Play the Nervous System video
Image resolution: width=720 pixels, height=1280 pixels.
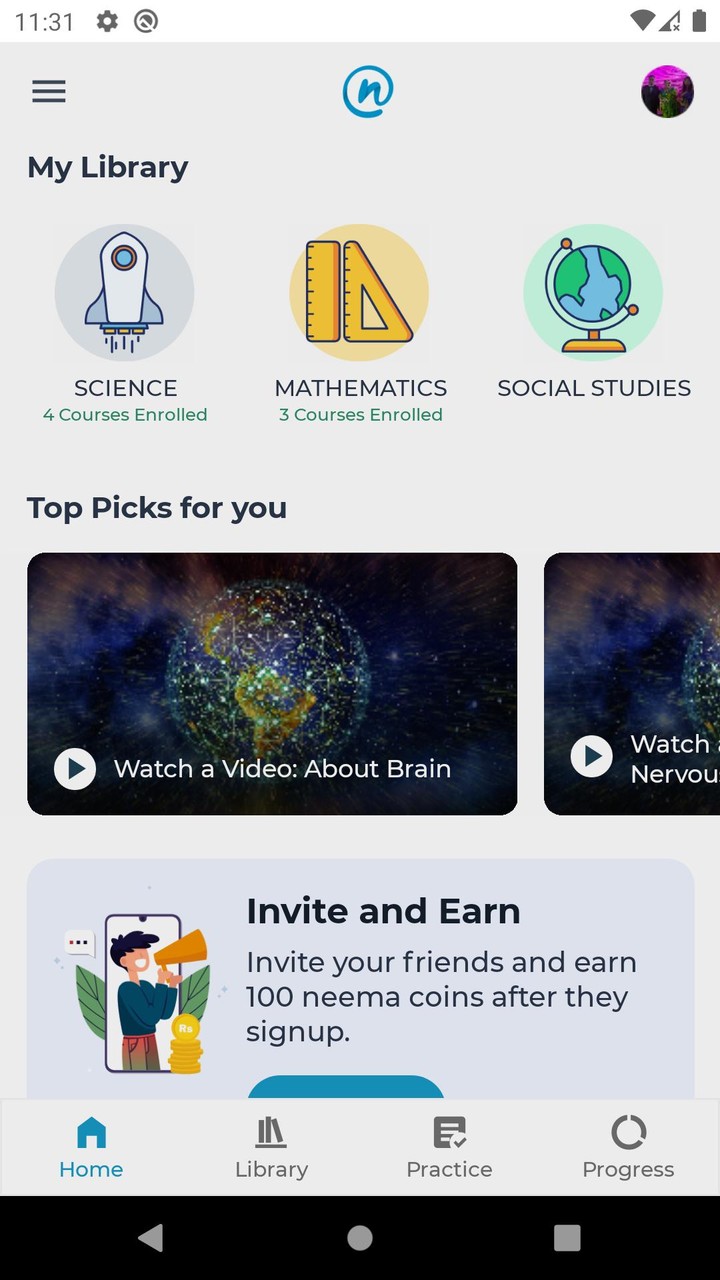coord(592,757)
